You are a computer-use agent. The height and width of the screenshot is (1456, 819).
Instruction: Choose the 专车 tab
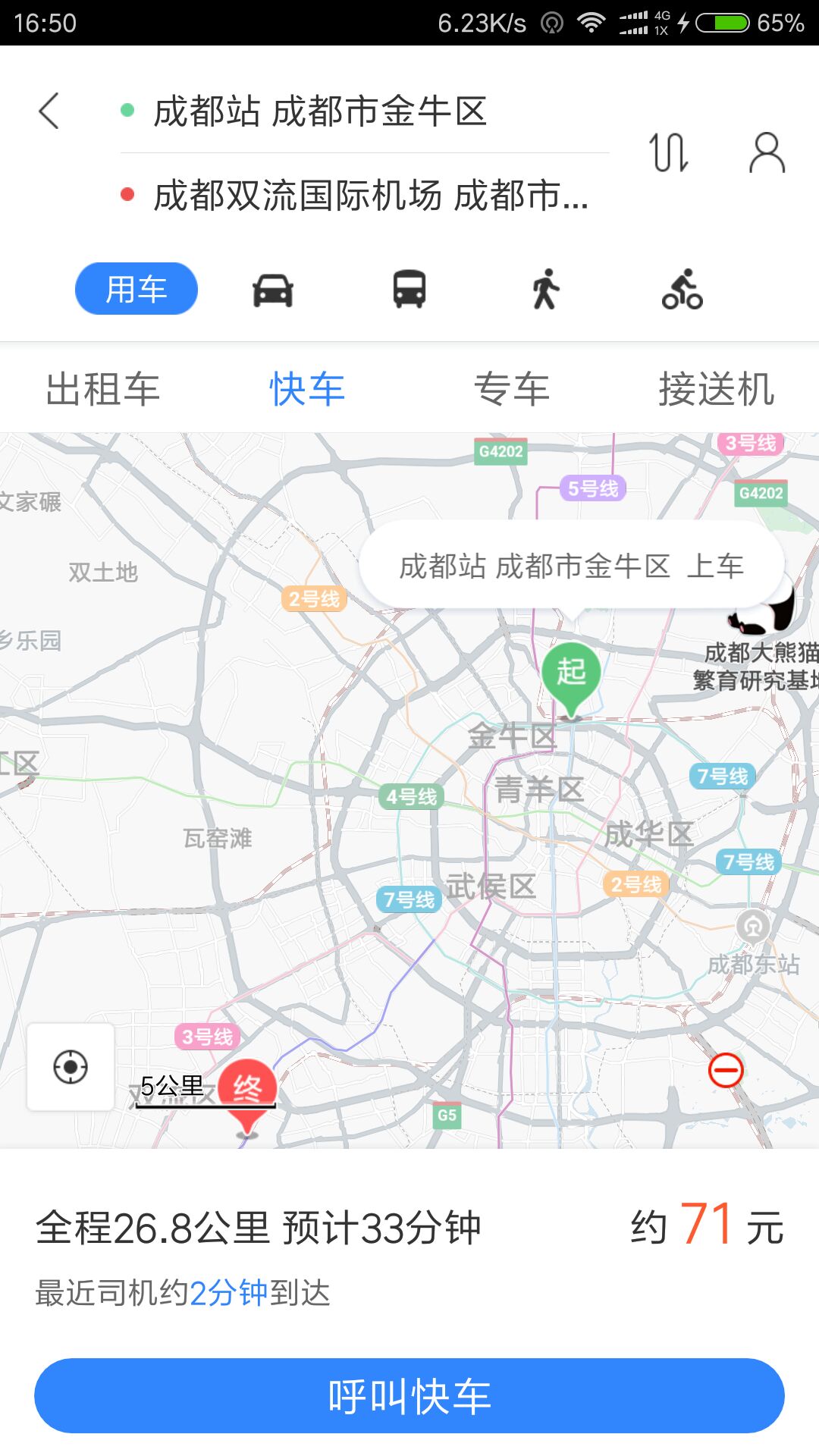(x=512, y=389)
